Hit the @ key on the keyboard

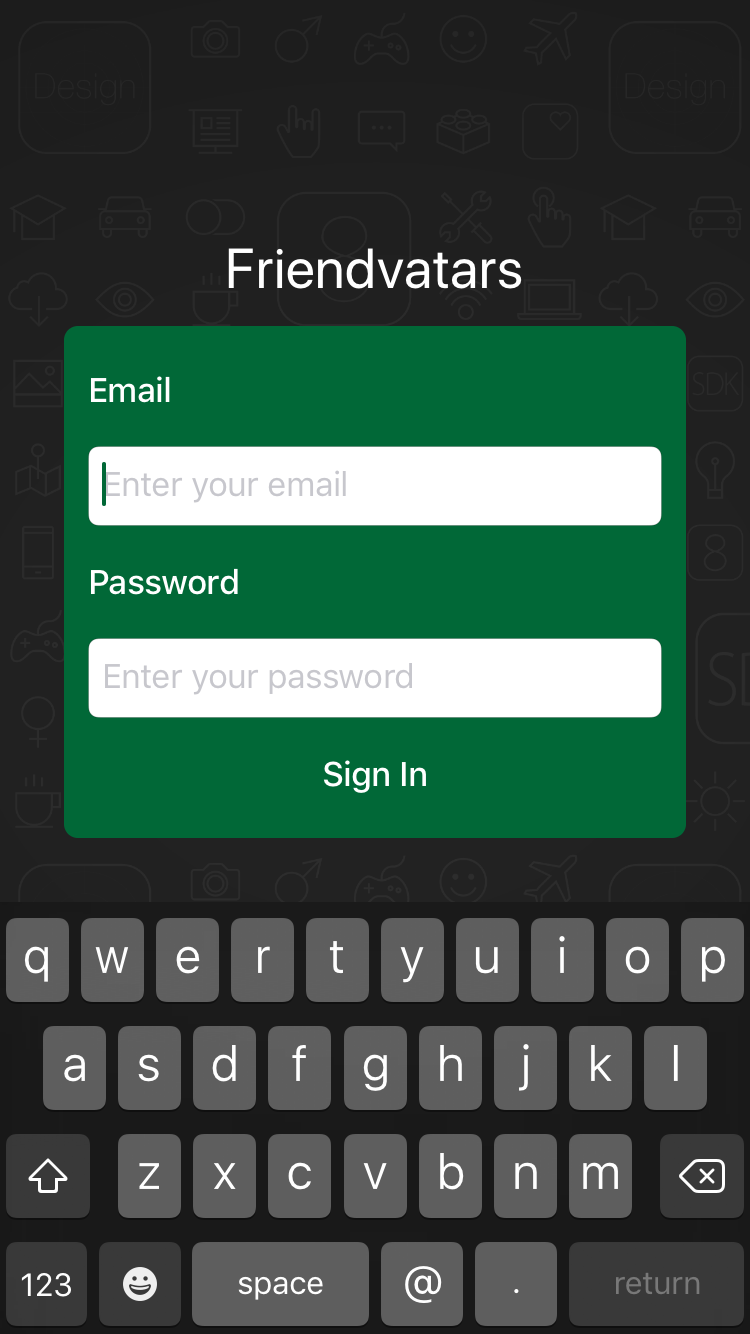tap(422, 1284)
